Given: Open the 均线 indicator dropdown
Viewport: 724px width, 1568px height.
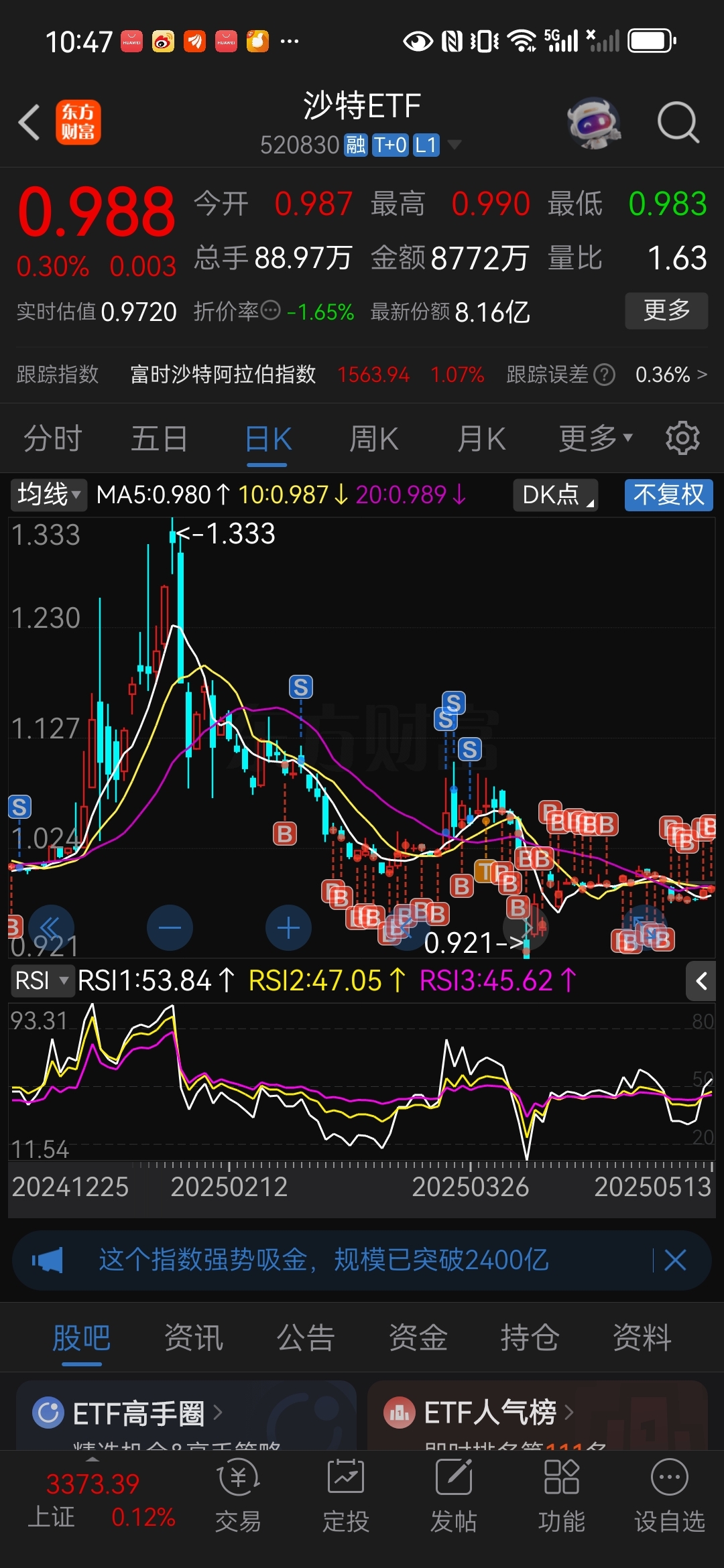Looking at the screenshot, I should coord(47,495).
